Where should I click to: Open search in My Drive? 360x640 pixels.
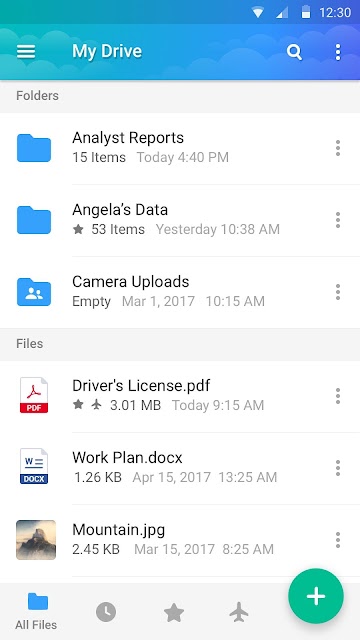(294, 52)
